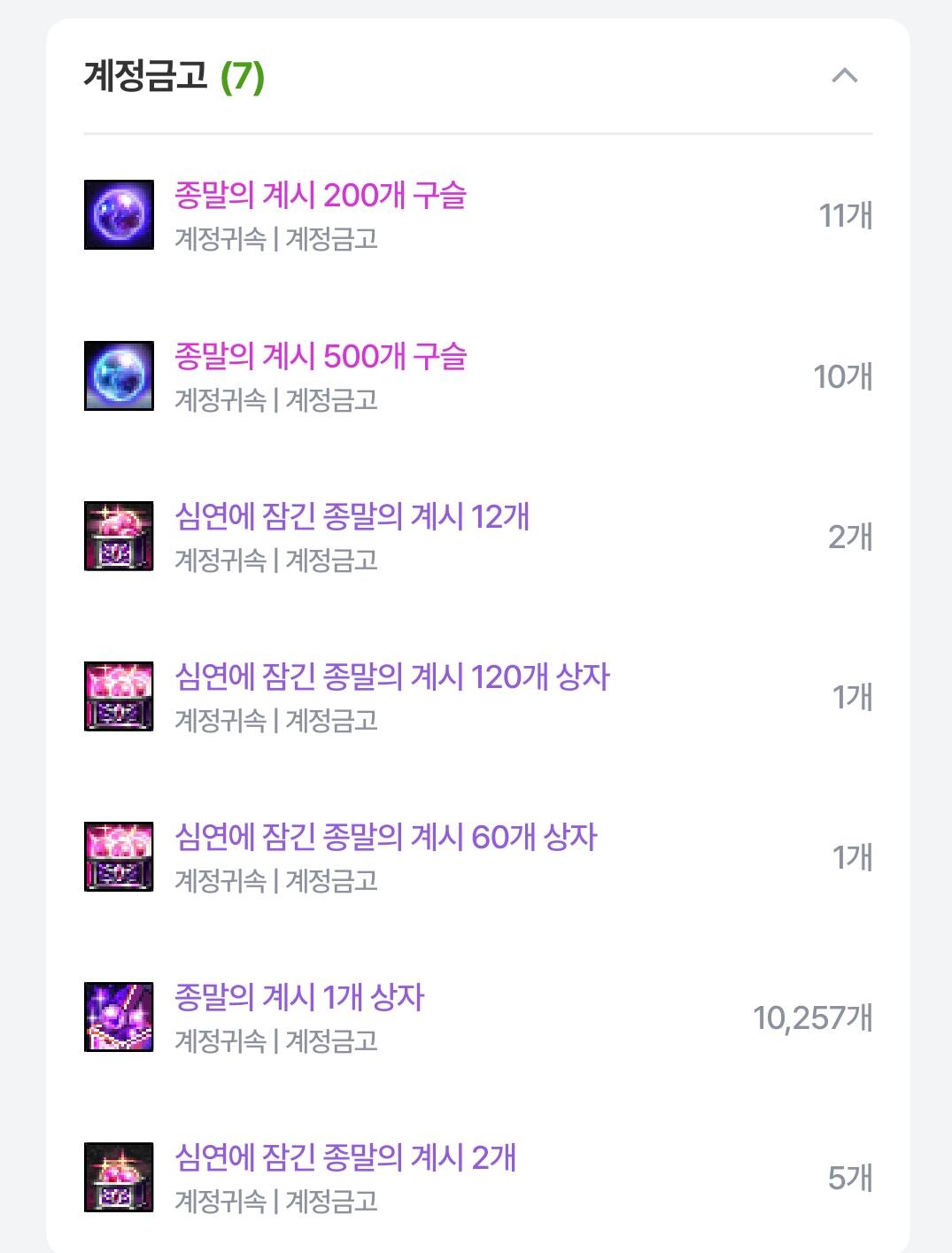Open 종말의 계시 1개 상자 item
952x1253 pixels.
click(x=299, y=998)
